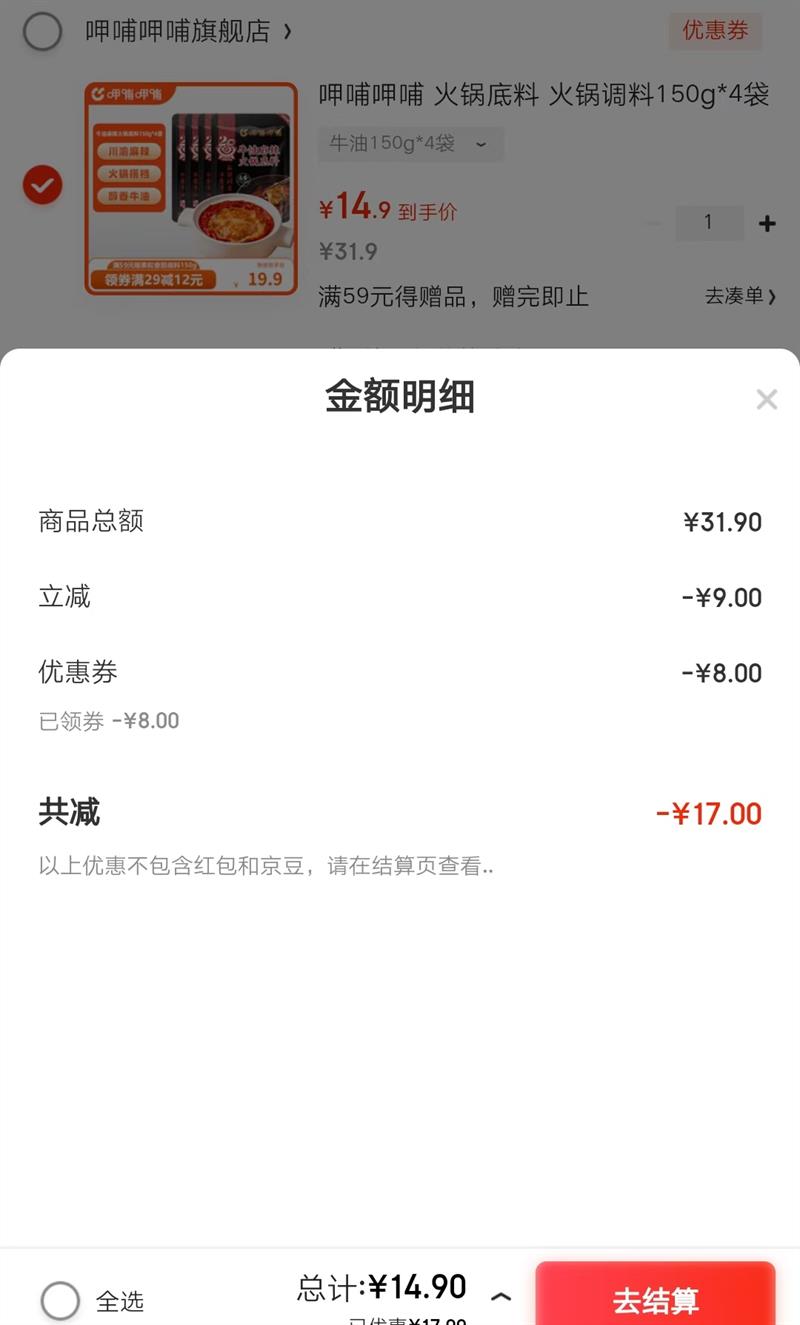Open 去凑单 to add more items
The width and height of the screenshot is (800, 1325).
[x=741, y=296]
